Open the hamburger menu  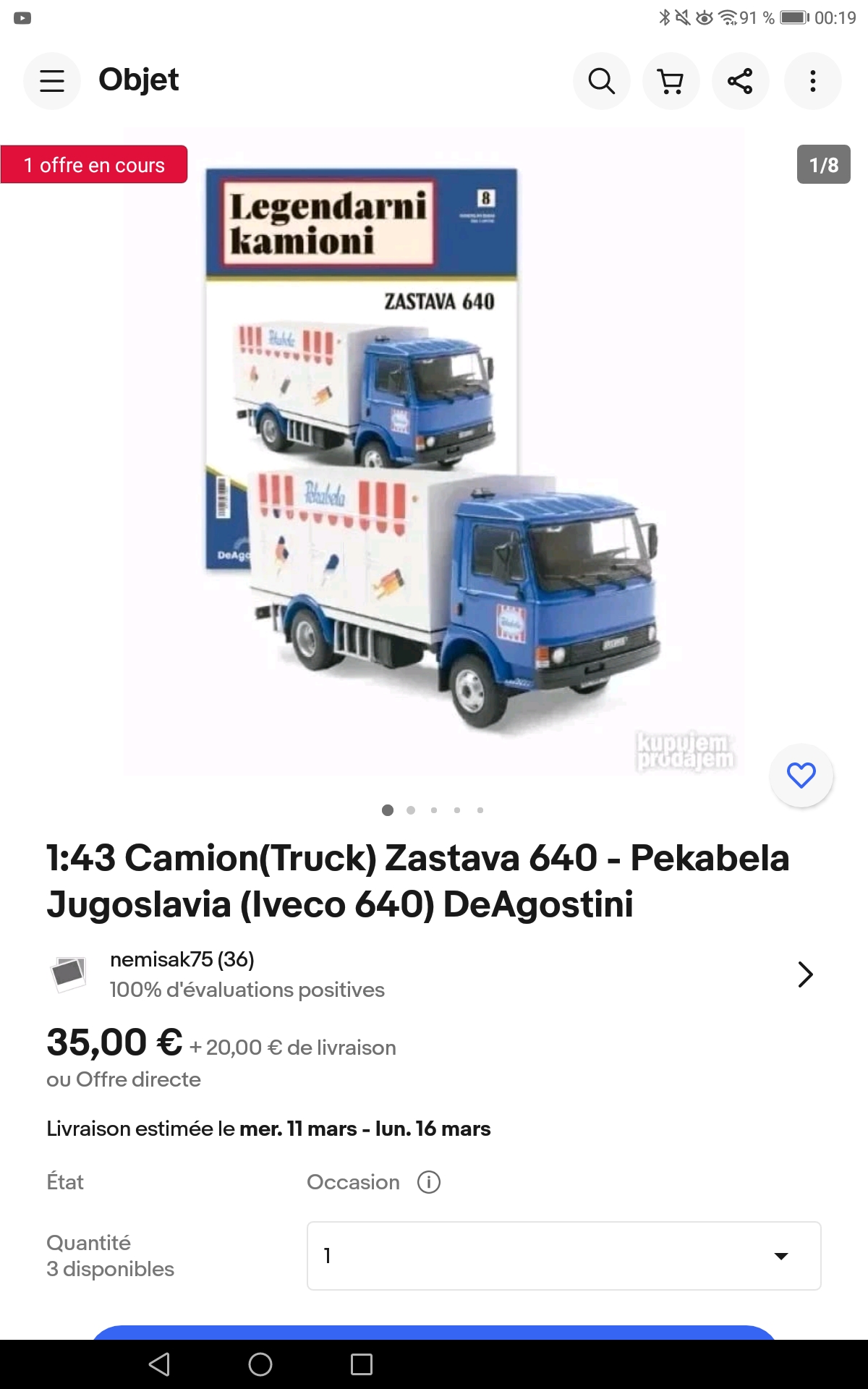pyautogui.click(x=52, y=81)
